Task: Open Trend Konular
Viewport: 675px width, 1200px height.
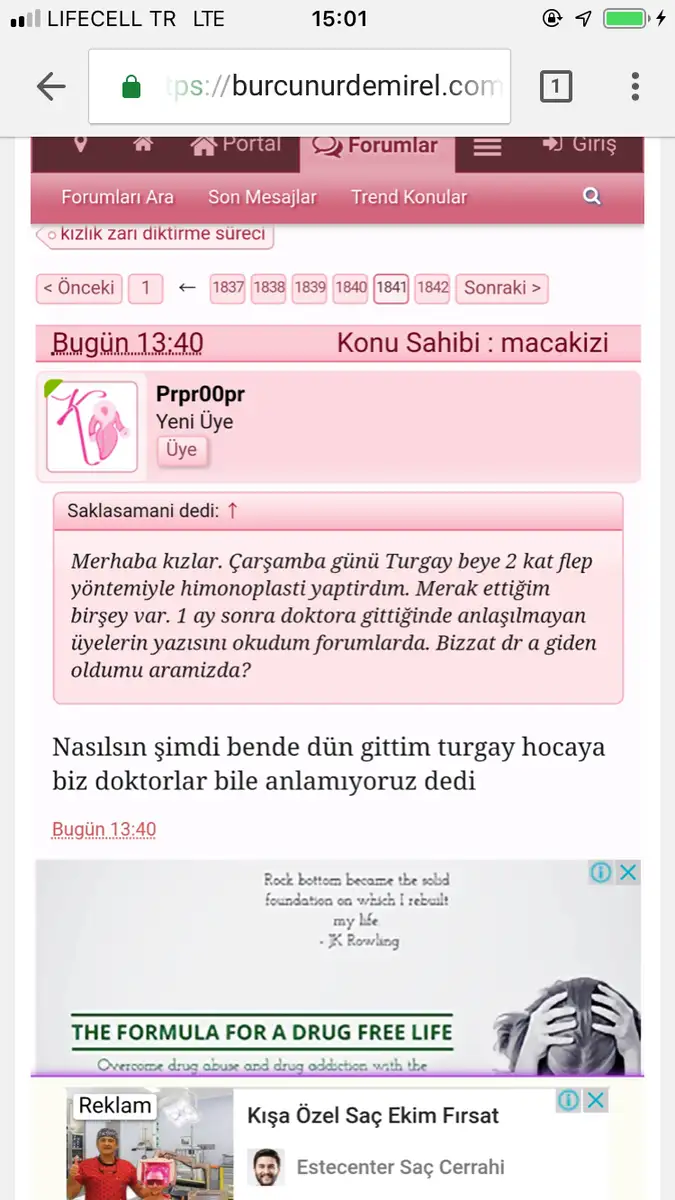Action: pos(409,197)
